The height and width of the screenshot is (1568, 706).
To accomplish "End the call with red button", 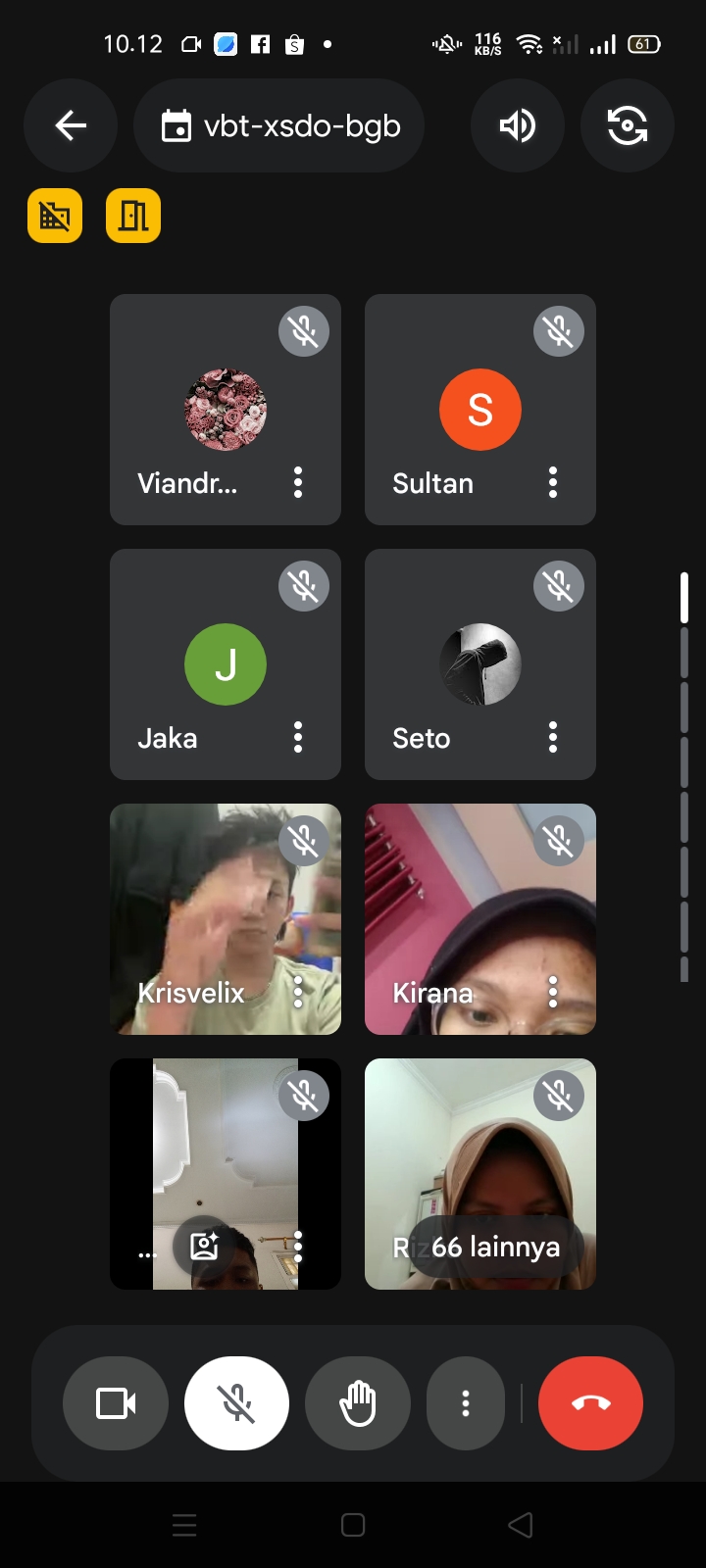I will coord(590,1403).
